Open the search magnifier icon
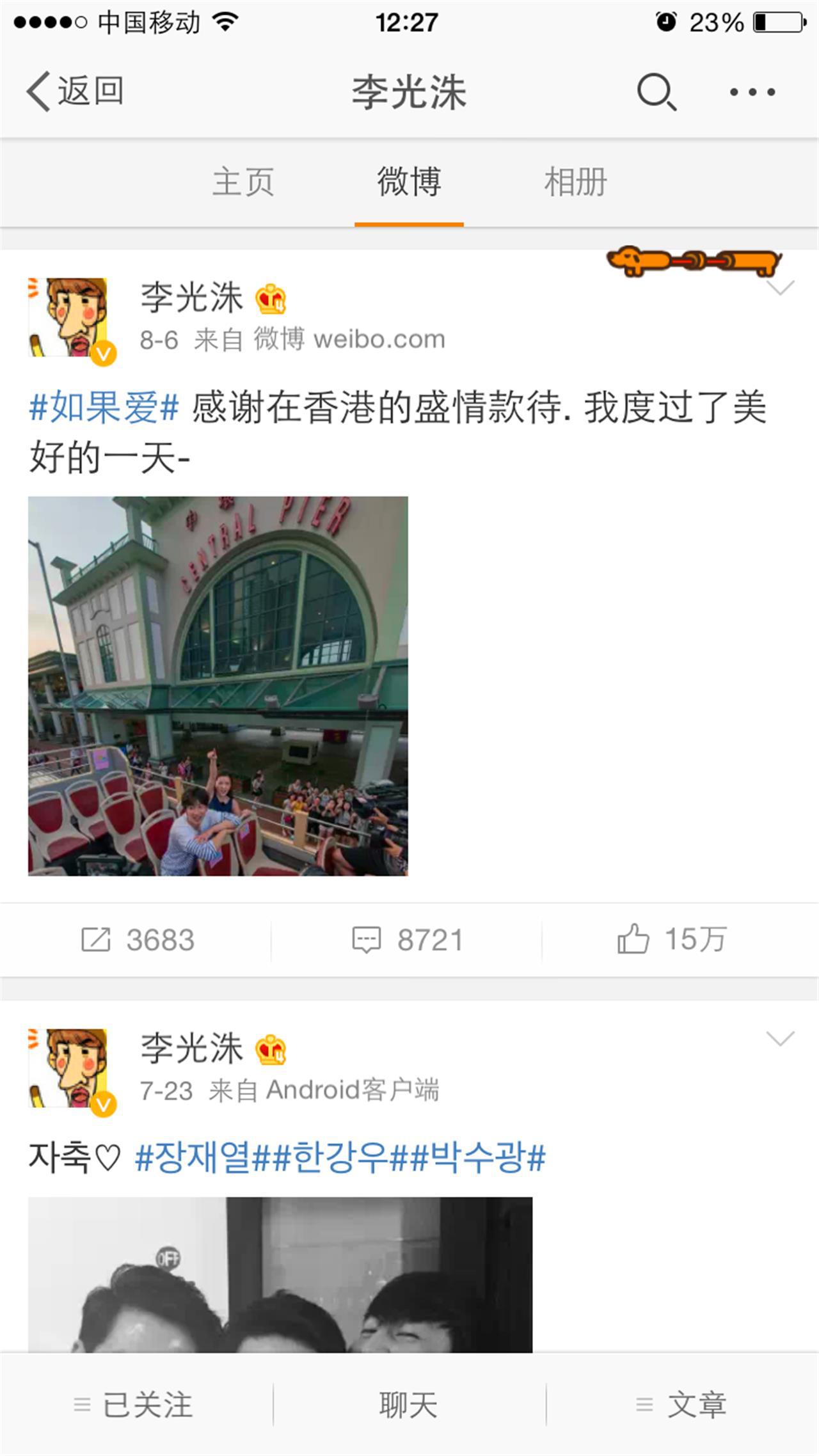819x1456 pixels. (656, 92)
